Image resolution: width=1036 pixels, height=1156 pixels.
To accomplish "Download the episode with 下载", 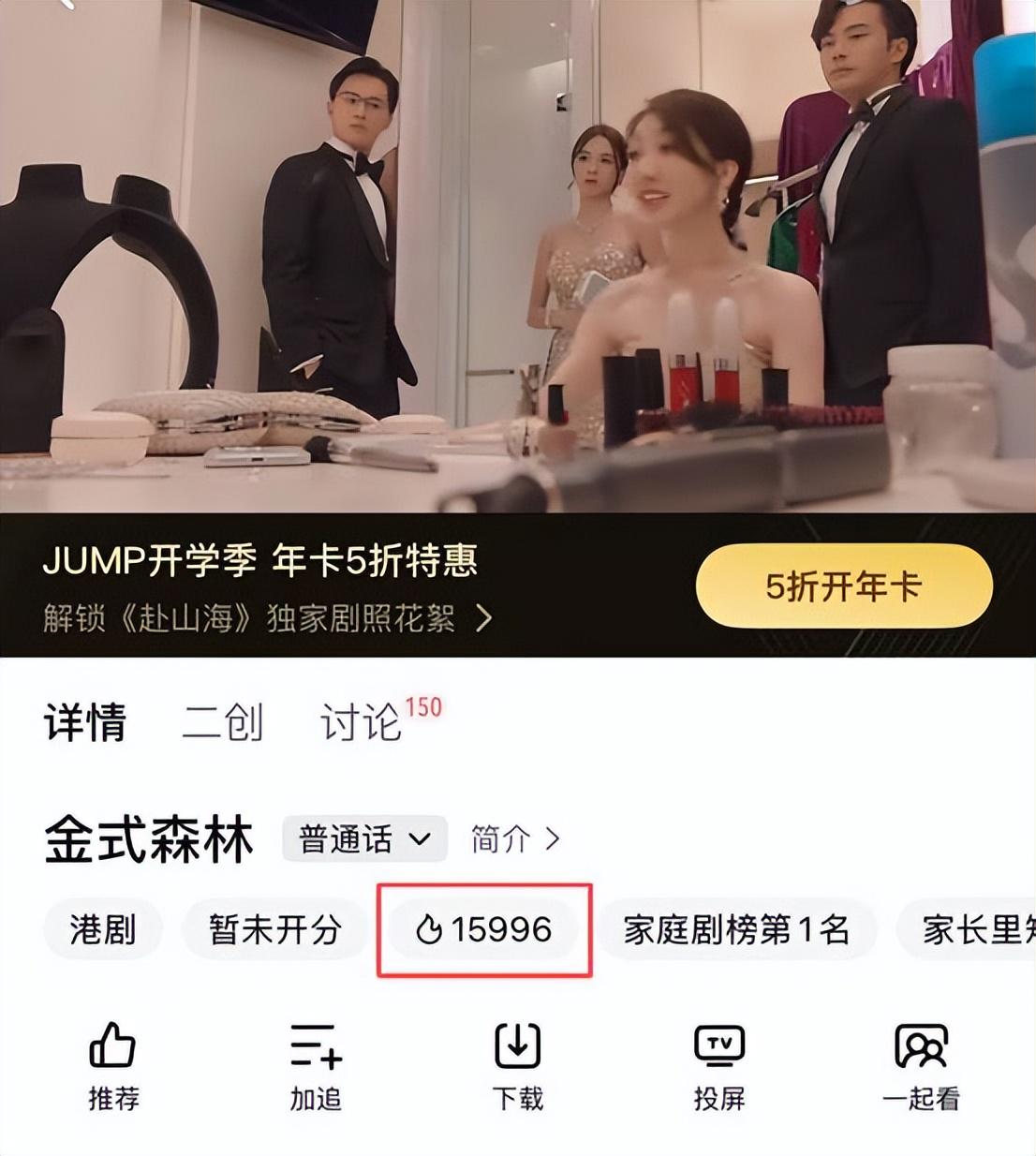I will pyautogui.click(x=517, y=1065).
